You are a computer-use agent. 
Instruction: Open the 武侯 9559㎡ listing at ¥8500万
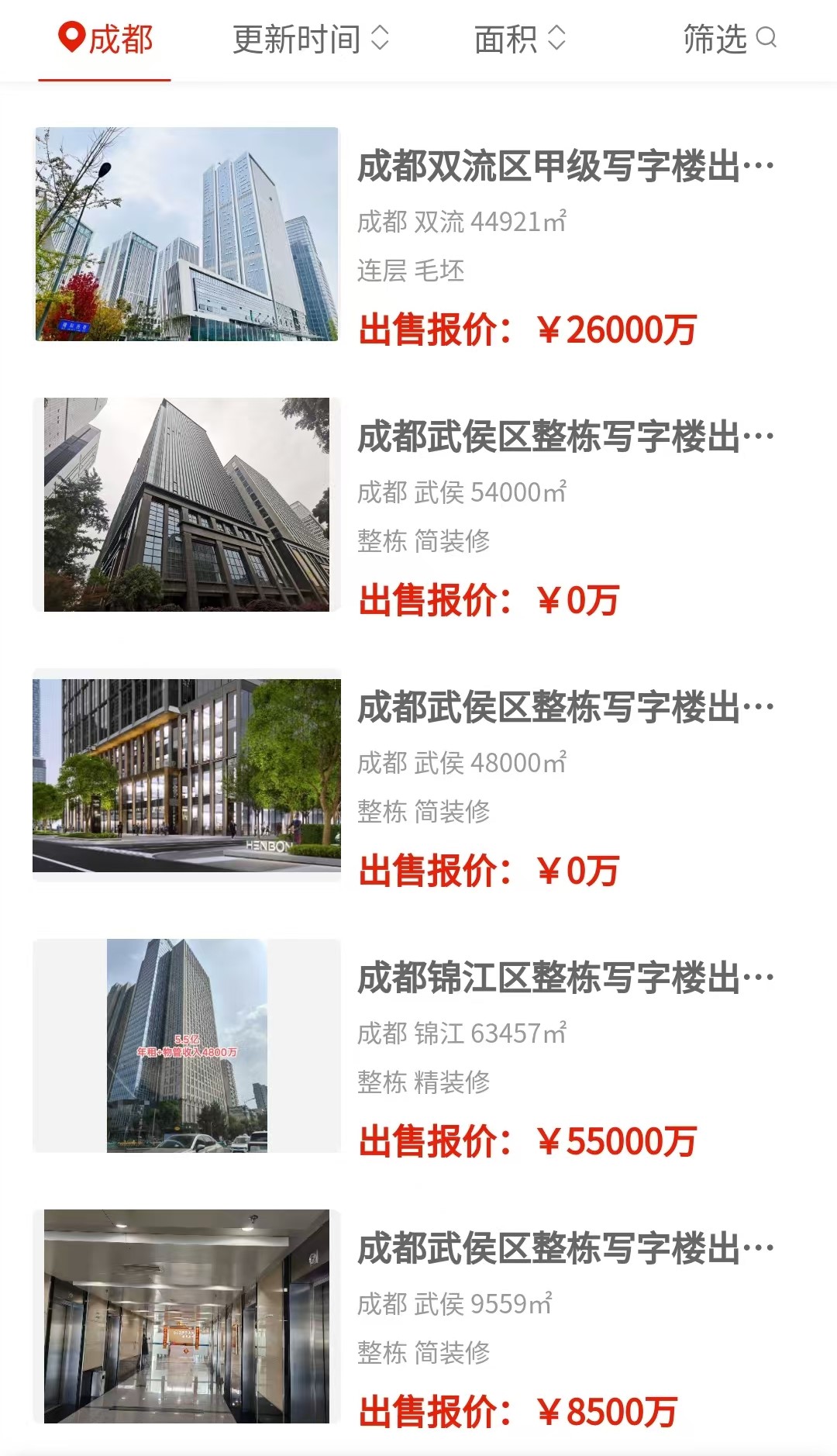coord(418,1316)
